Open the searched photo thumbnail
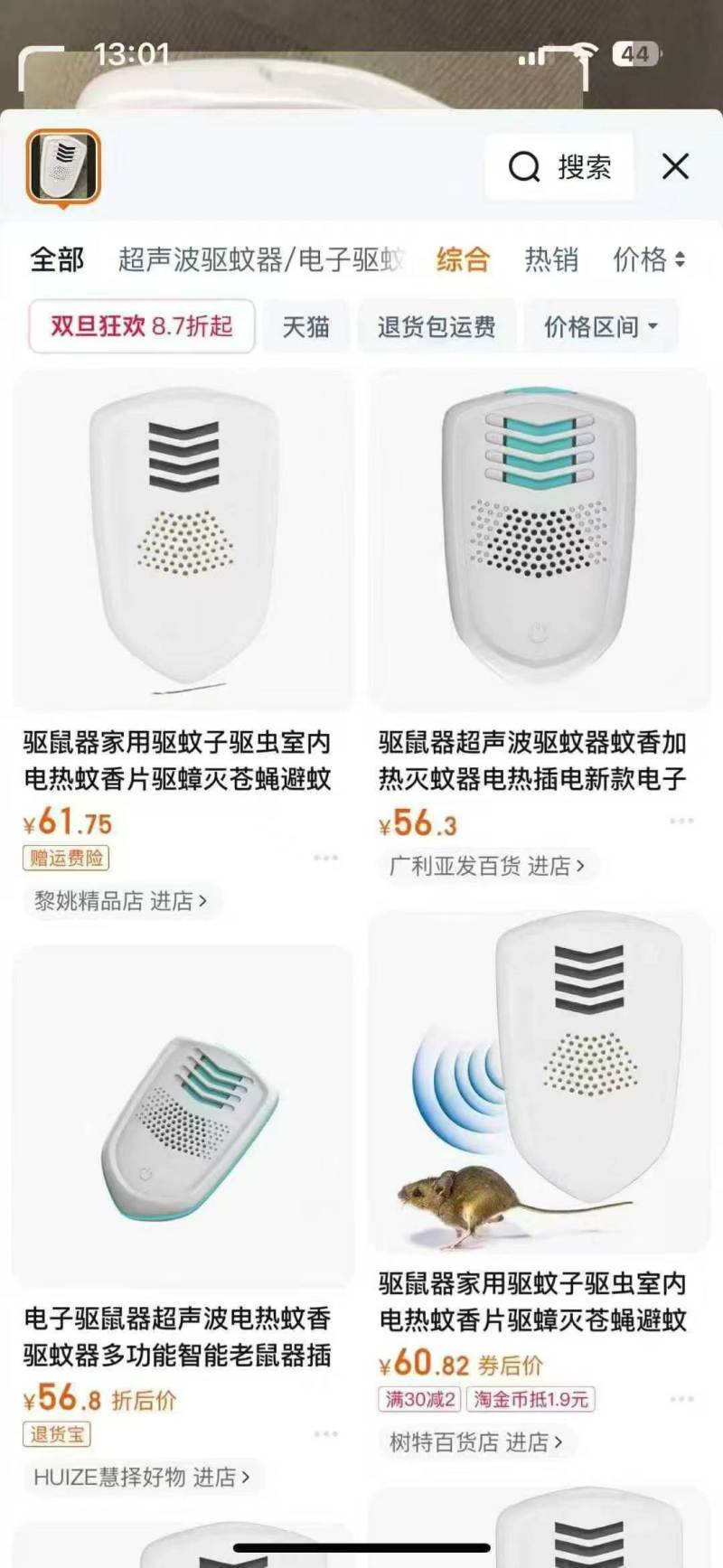Image resolution: width=723 pixels, height=1568 pixels. tap(62, 166)
